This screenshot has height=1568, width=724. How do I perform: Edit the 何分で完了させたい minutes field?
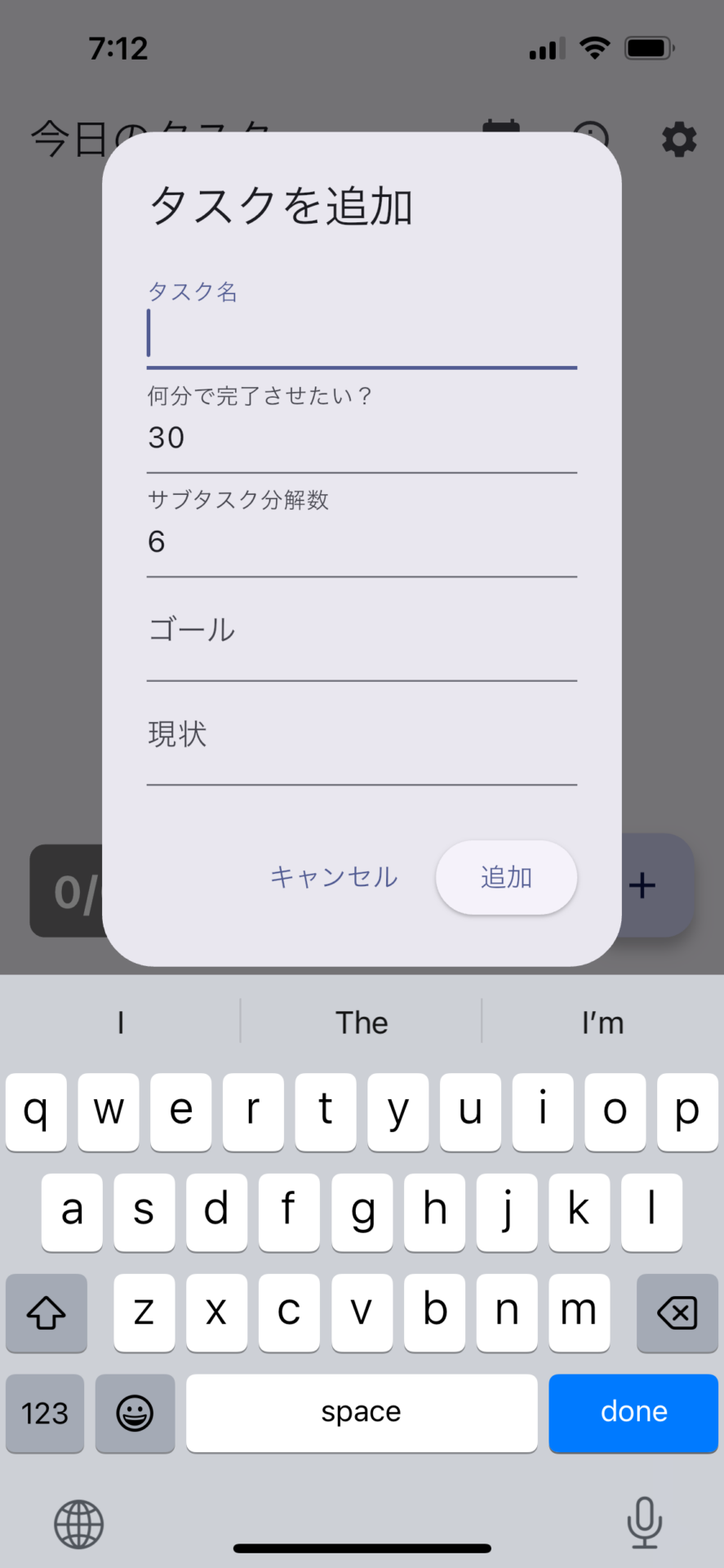click(362, 439)
